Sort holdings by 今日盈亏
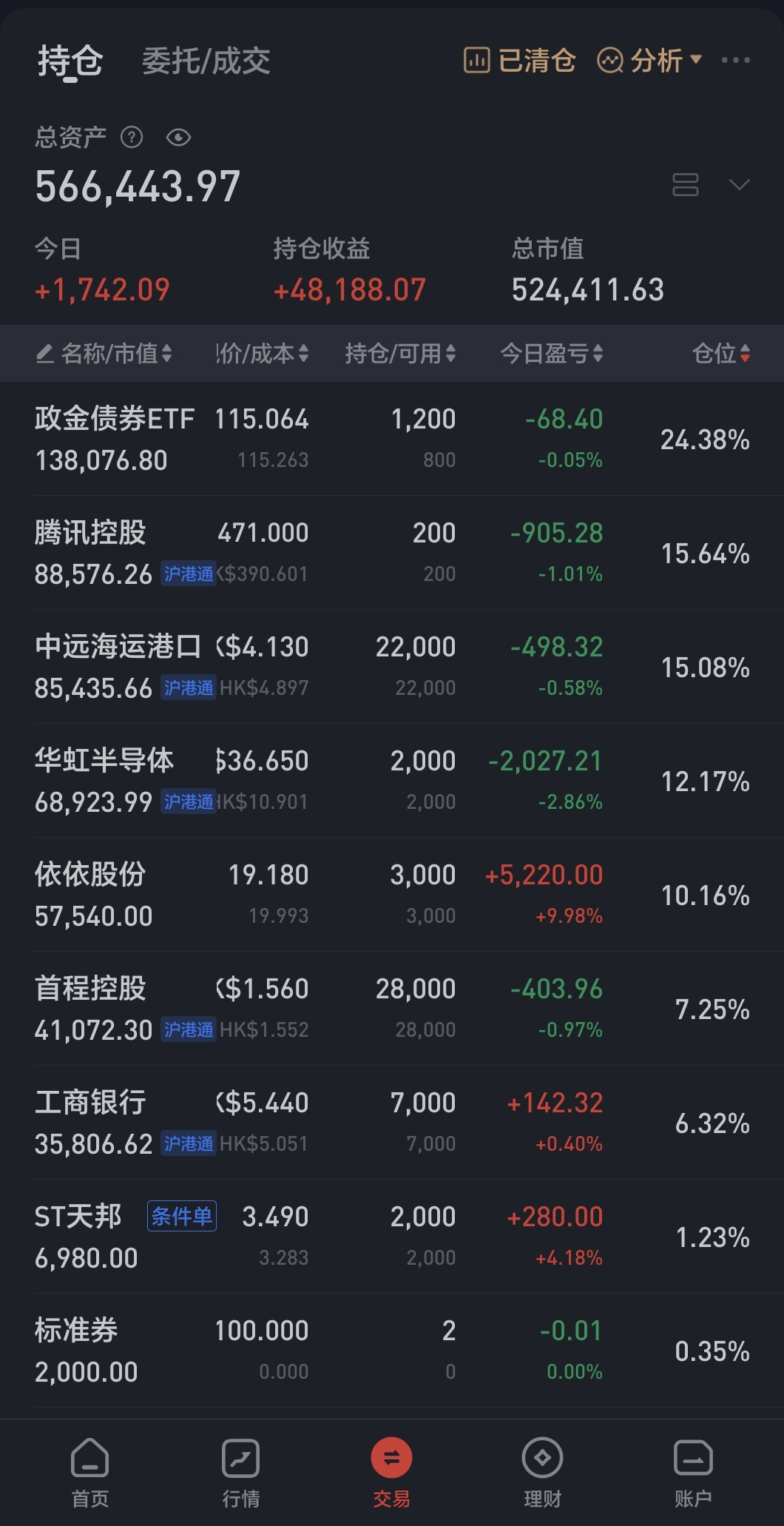The image size is (784, 1526). pos(551,354)
